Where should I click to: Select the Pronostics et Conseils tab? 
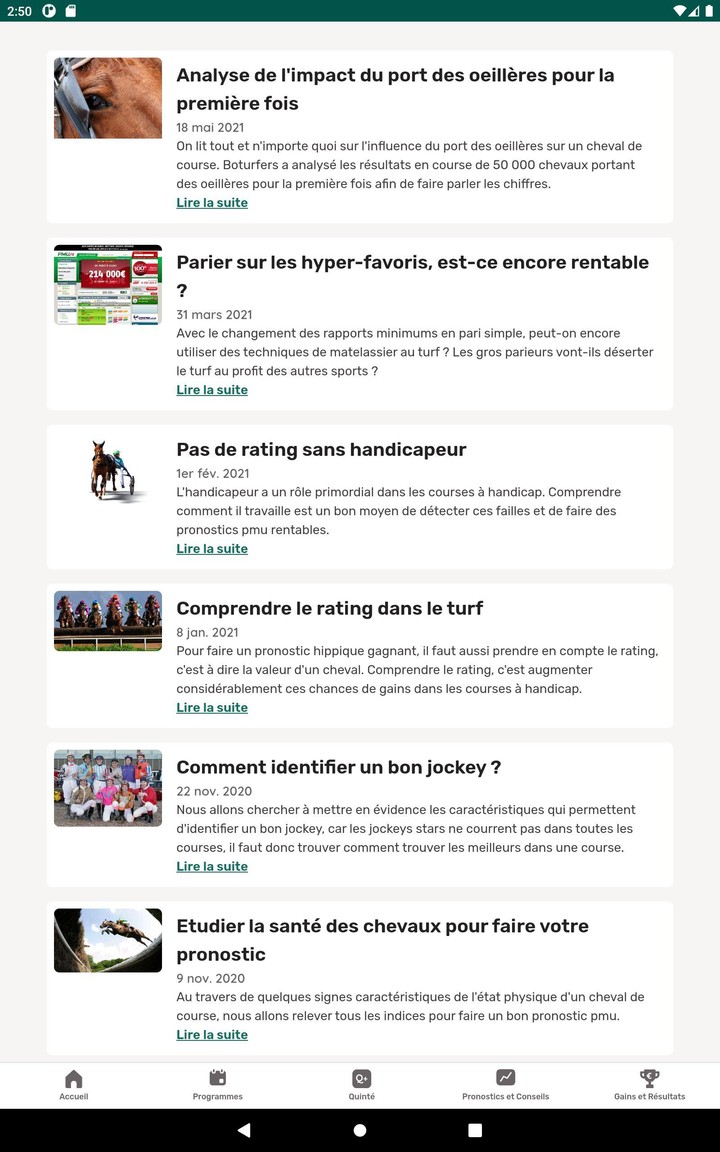click(x=505, y=1085)
